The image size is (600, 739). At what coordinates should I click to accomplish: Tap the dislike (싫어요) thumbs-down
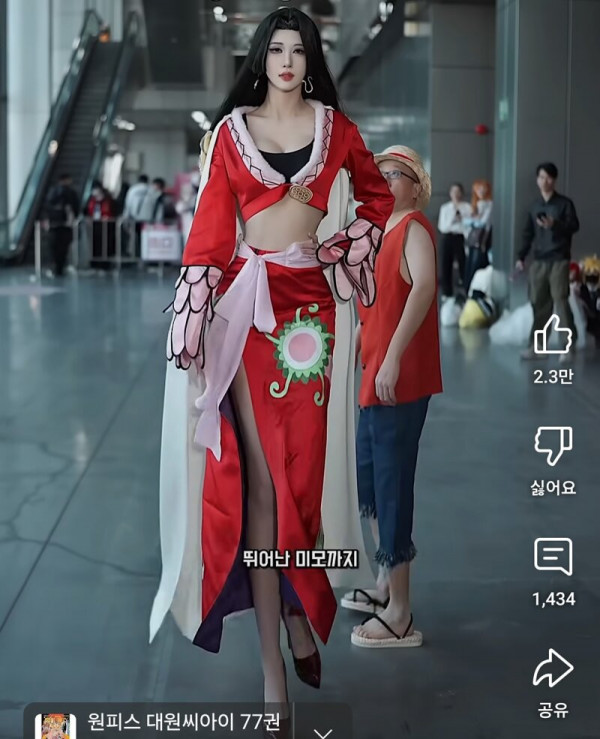point(553,446)
